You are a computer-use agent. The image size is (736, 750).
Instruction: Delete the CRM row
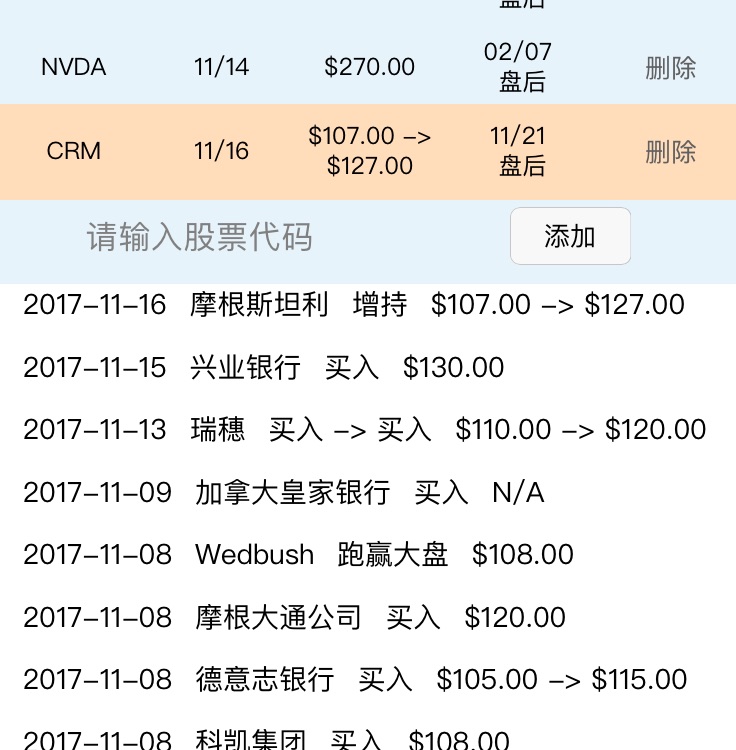coord(670,152)
